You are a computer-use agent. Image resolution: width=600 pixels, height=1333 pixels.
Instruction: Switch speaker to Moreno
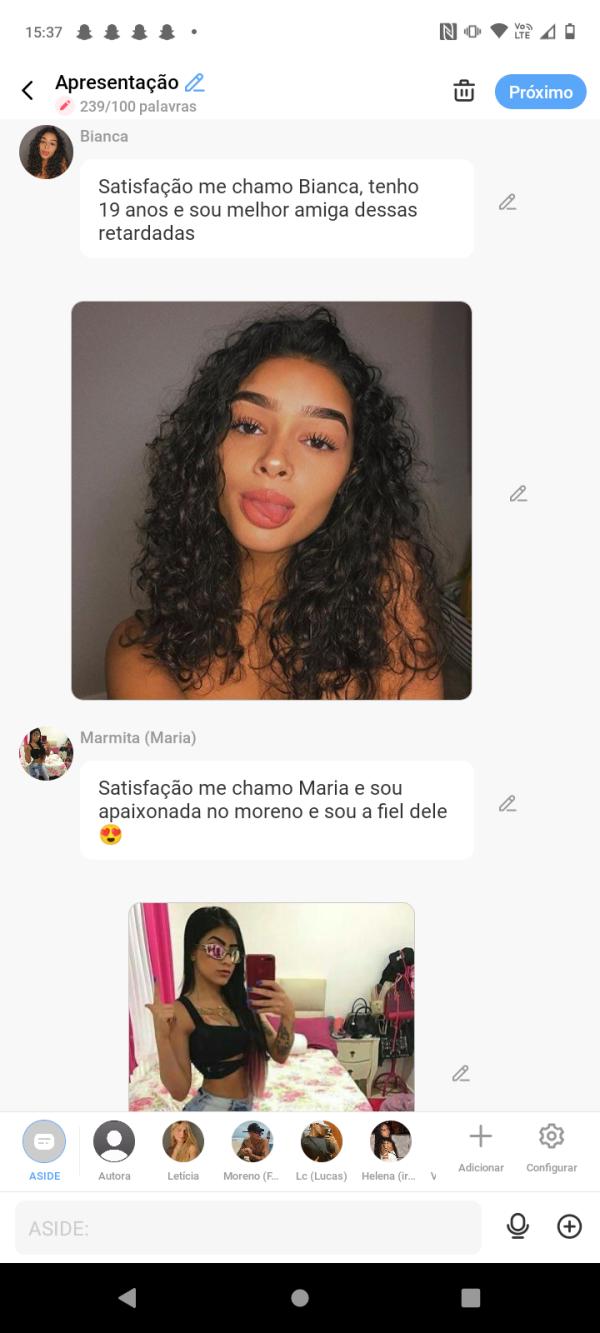[x=252, y=1149]
